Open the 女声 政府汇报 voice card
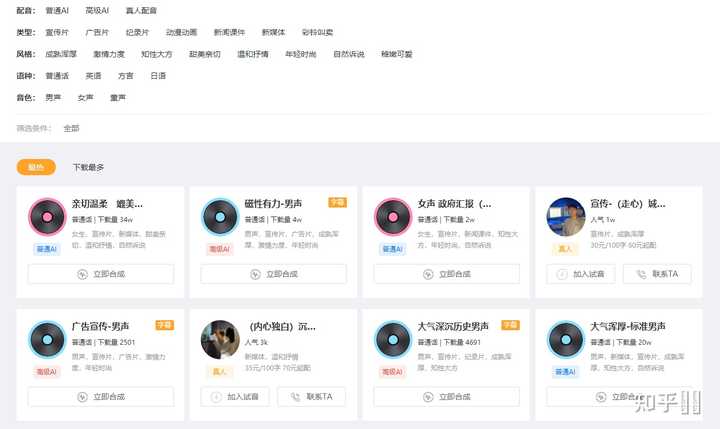The height and width of the screenshot is (429, 720). 454,203
